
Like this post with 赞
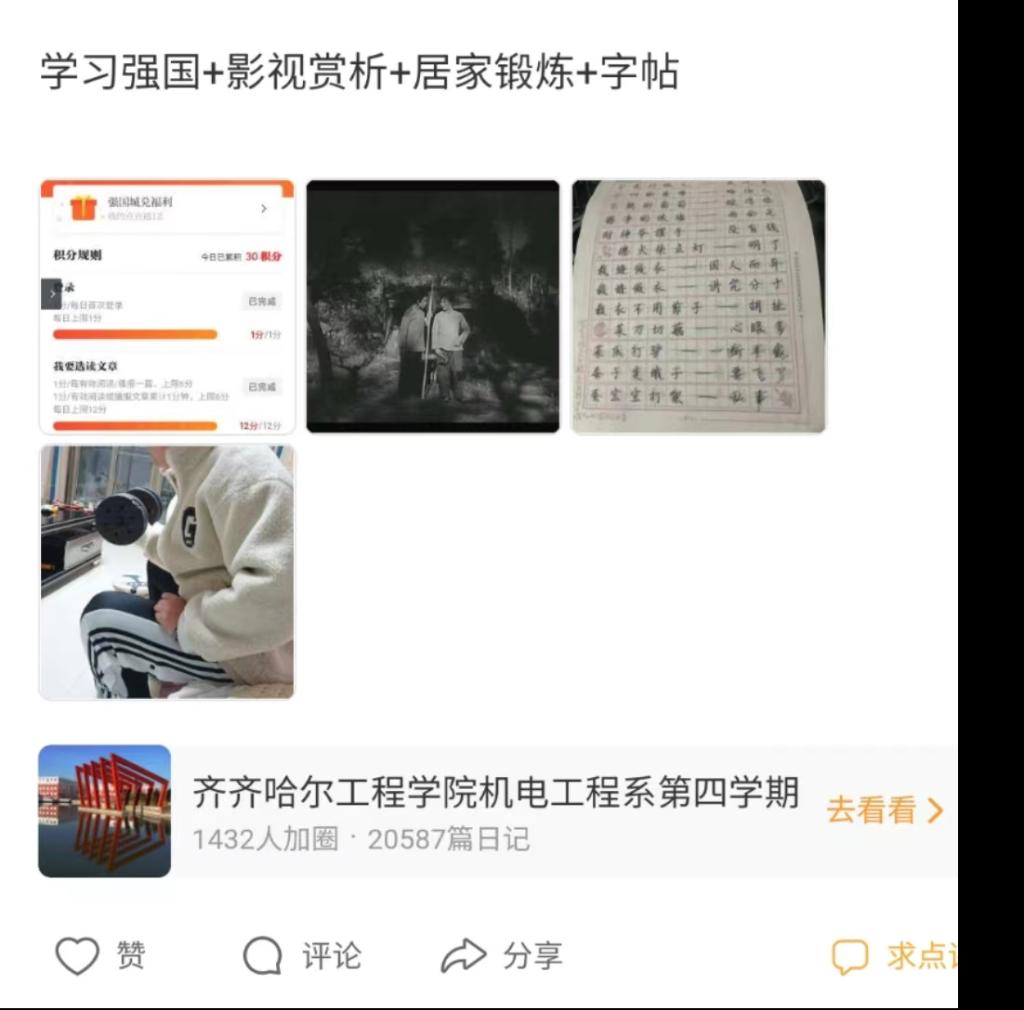100,956
